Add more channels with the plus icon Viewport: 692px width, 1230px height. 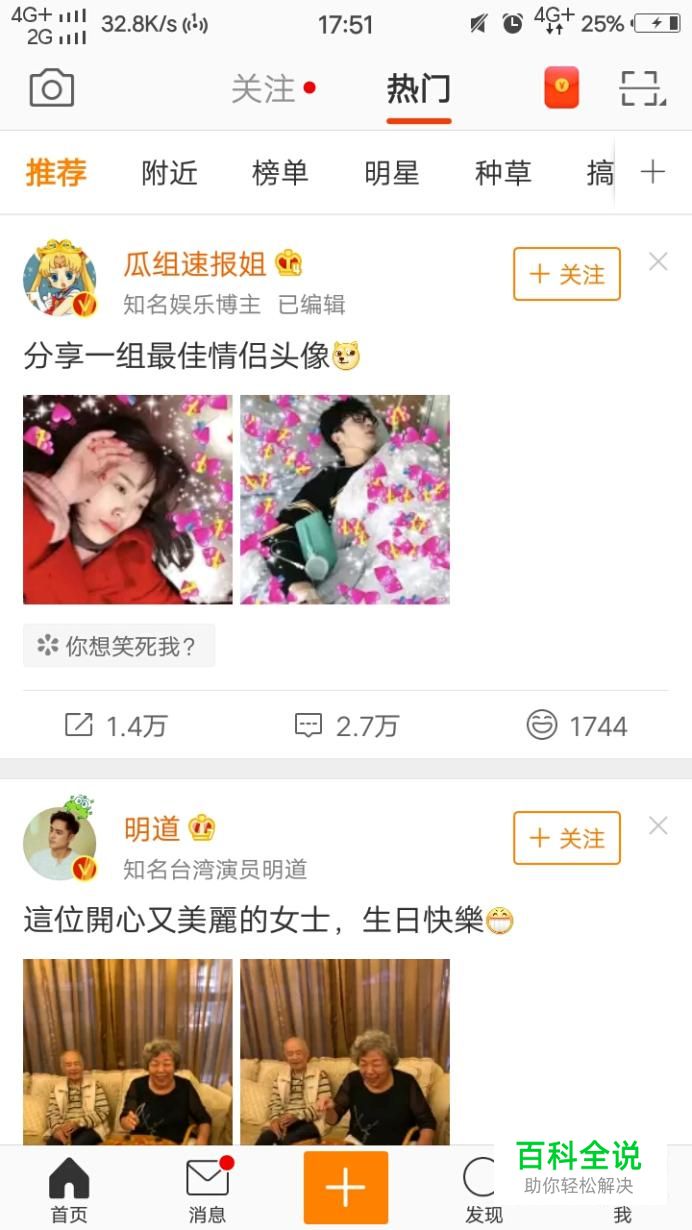point(652,172)
